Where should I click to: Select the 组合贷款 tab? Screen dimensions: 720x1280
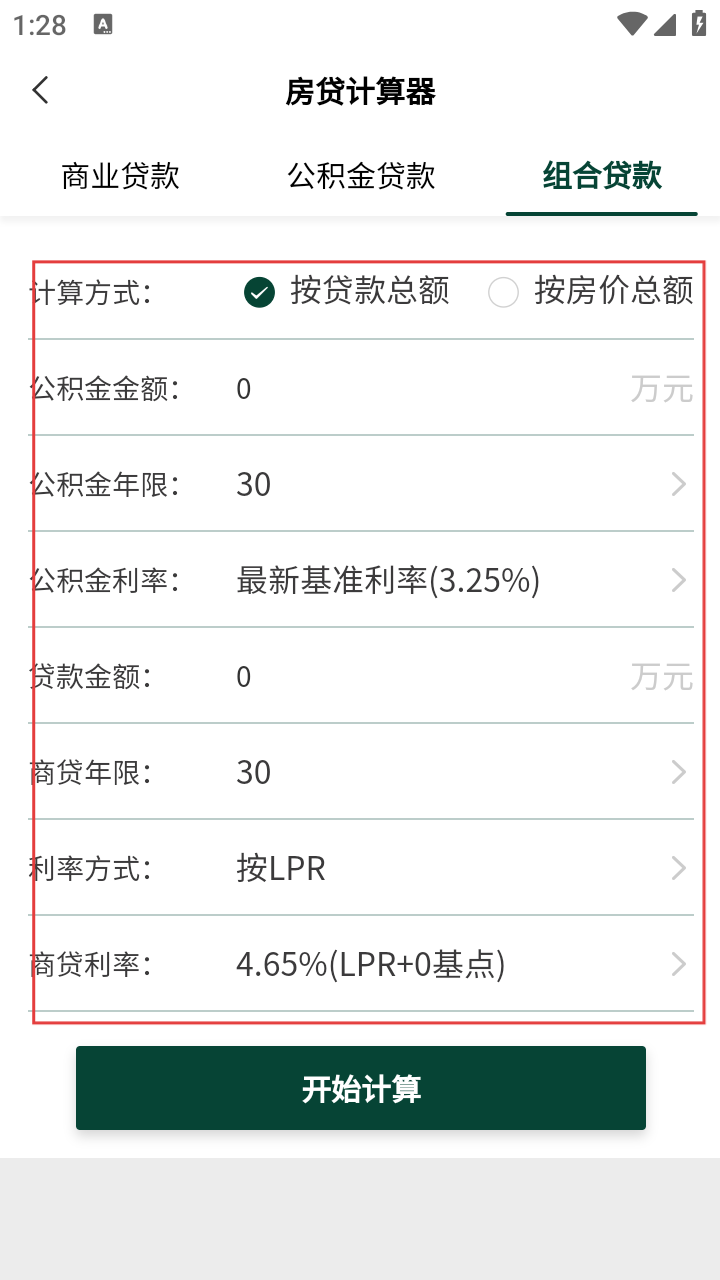tap(602, 176)
